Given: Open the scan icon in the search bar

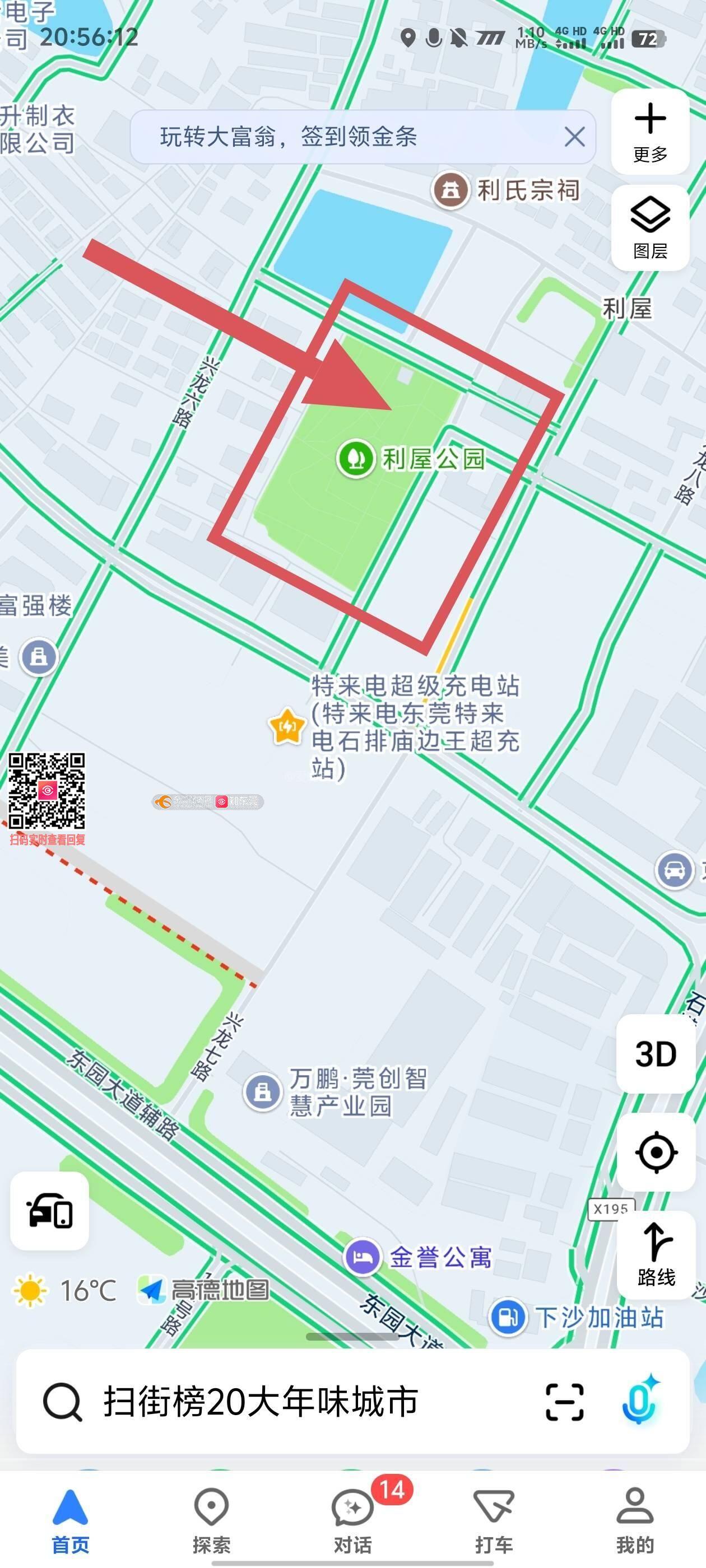Looking at the screenshot, I should coord(564,1402).
